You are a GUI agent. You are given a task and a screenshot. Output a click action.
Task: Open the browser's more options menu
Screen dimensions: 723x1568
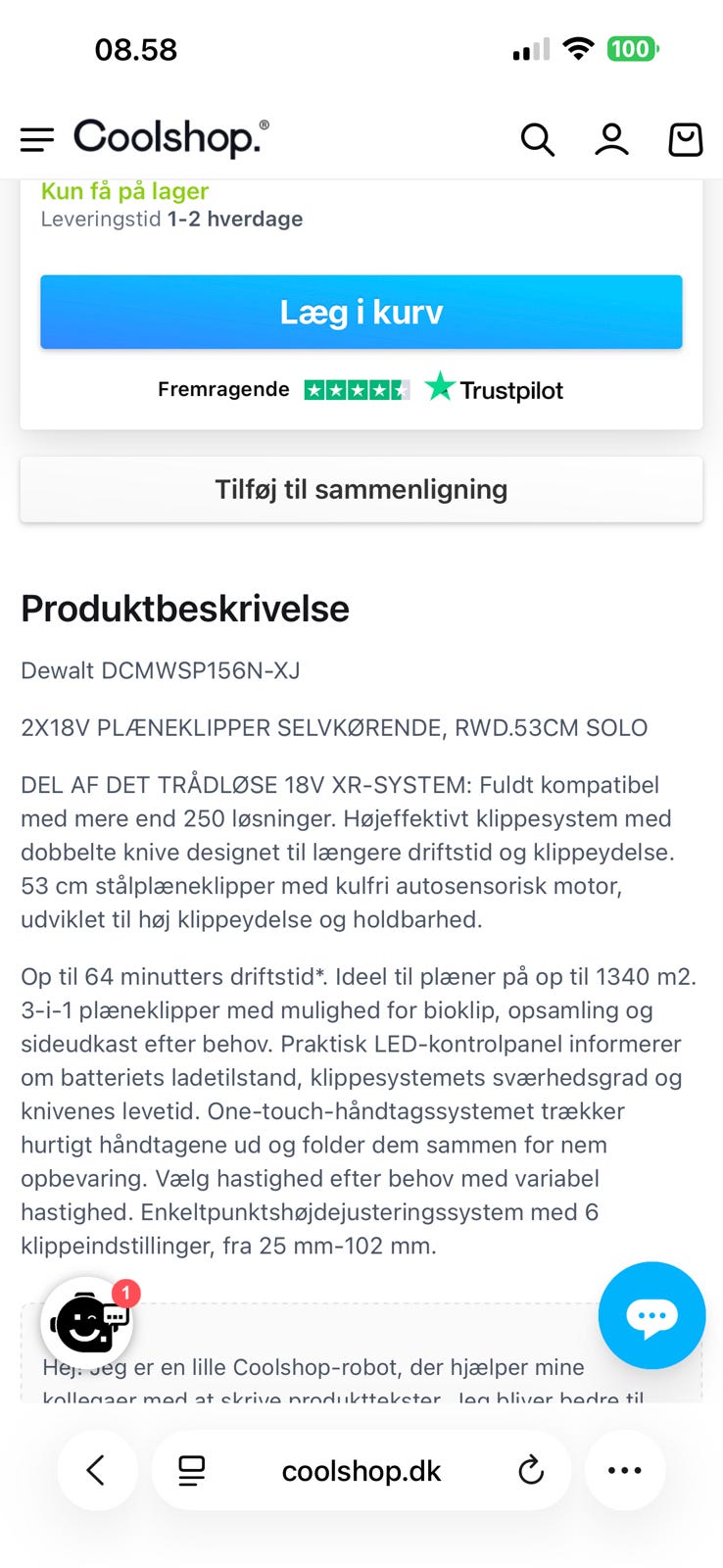coord(624,1470)
